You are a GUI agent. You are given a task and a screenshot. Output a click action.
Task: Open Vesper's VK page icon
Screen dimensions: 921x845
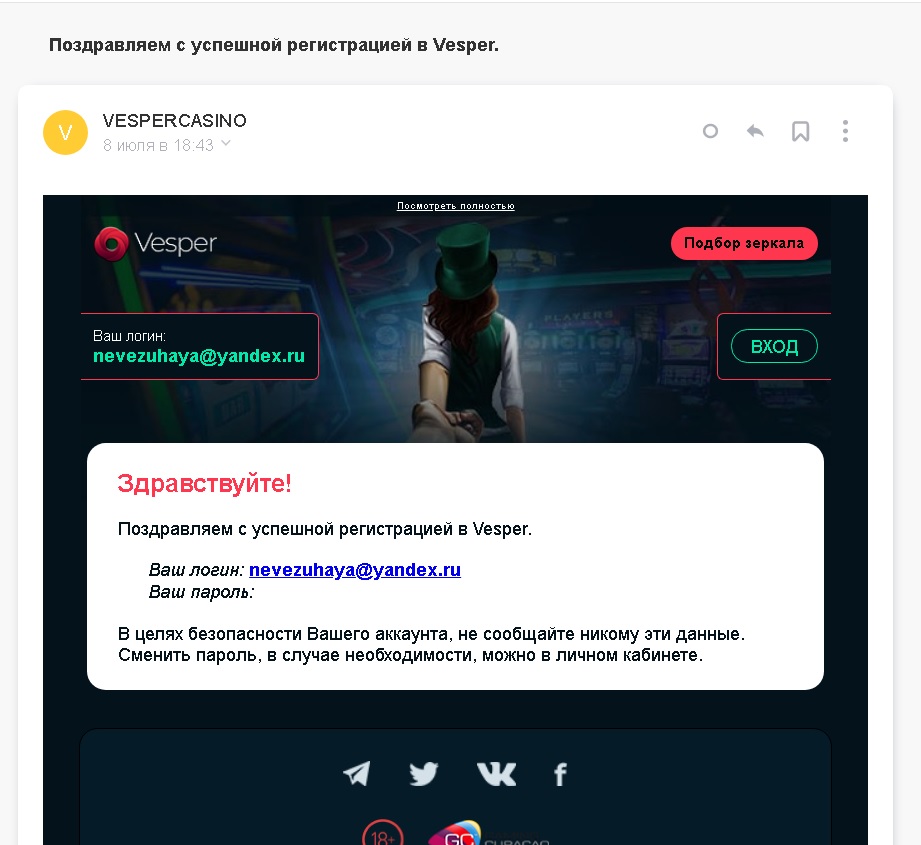(496, 774)
